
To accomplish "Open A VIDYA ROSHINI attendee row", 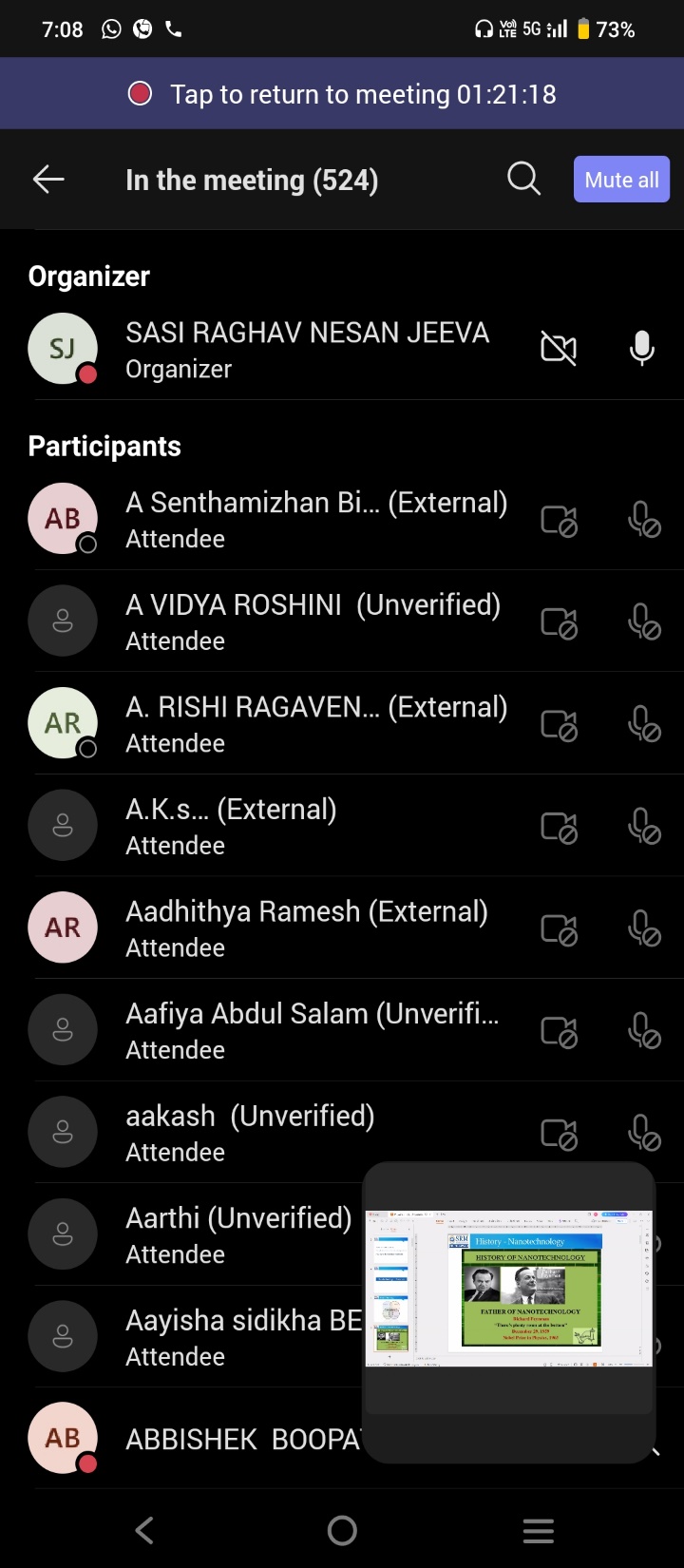I will pos(313,621).
